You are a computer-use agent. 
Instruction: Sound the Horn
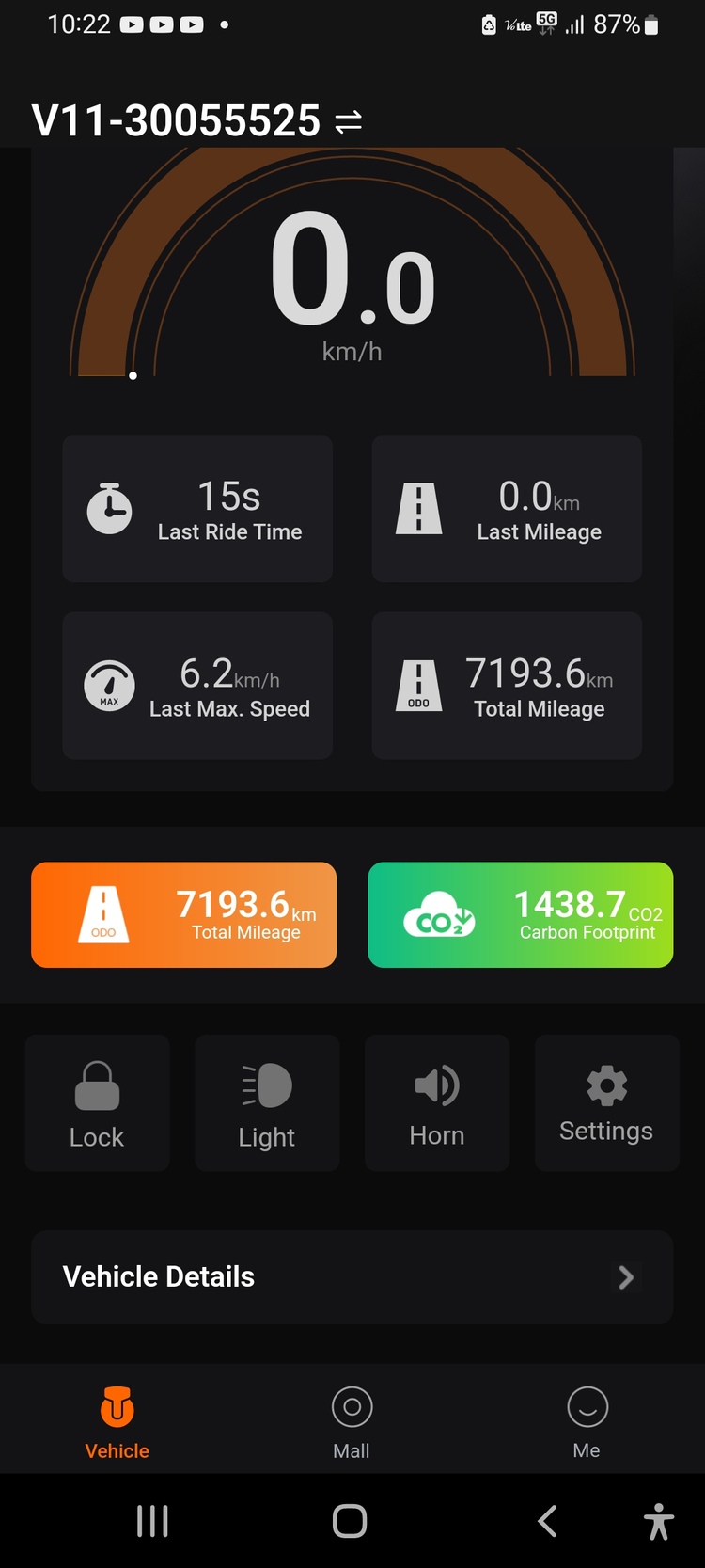click(437, 1103)
